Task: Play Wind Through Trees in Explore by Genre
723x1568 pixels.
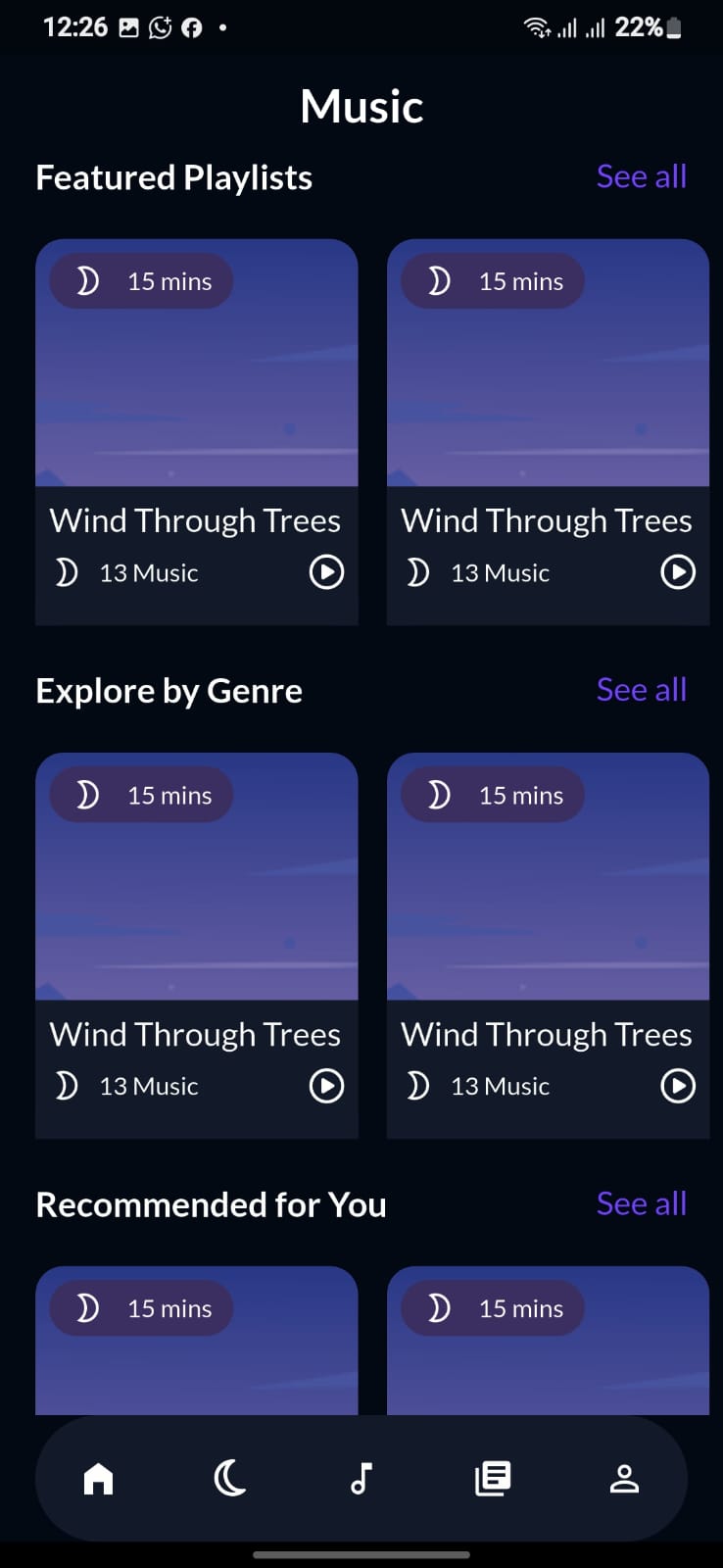Action: tap(326, 1086)
